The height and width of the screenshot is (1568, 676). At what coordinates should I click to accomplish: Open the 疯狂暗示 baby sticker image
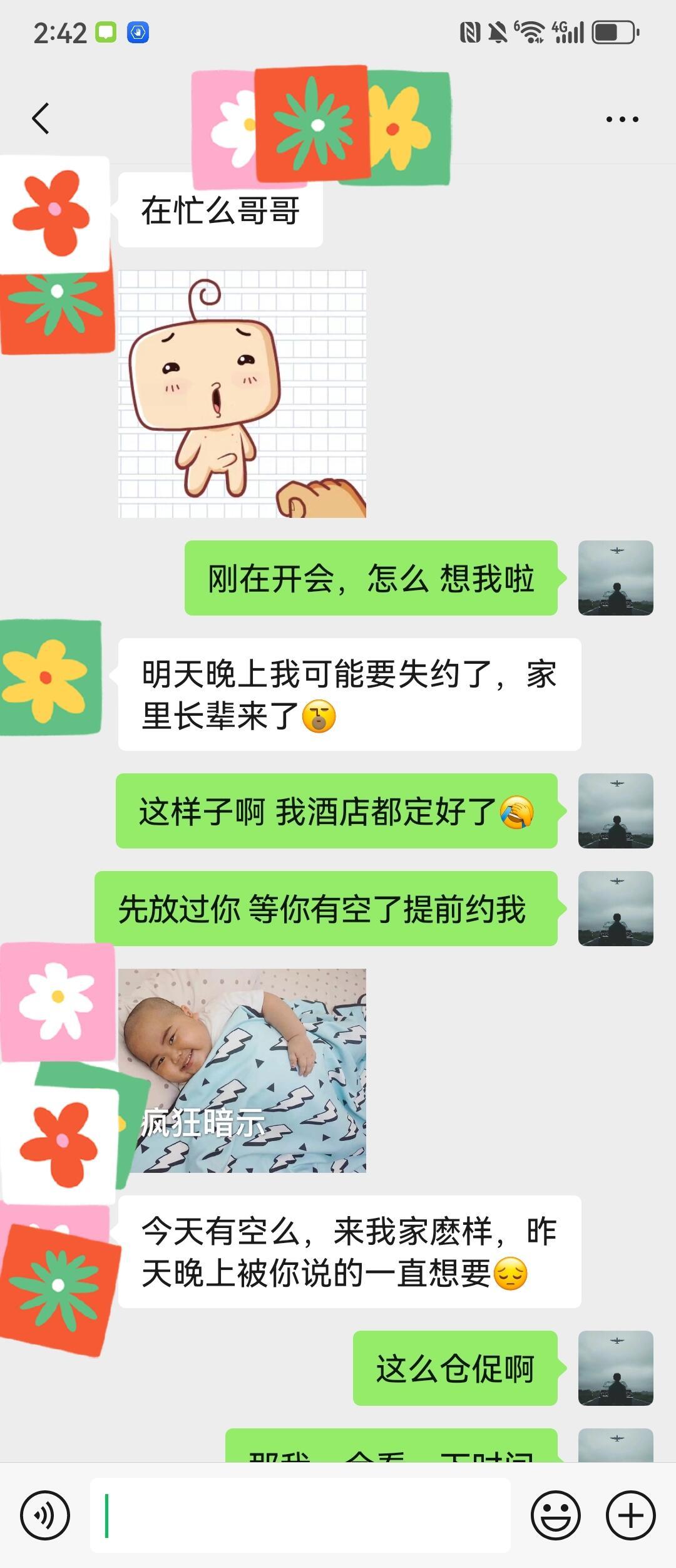coord(242,1070)
